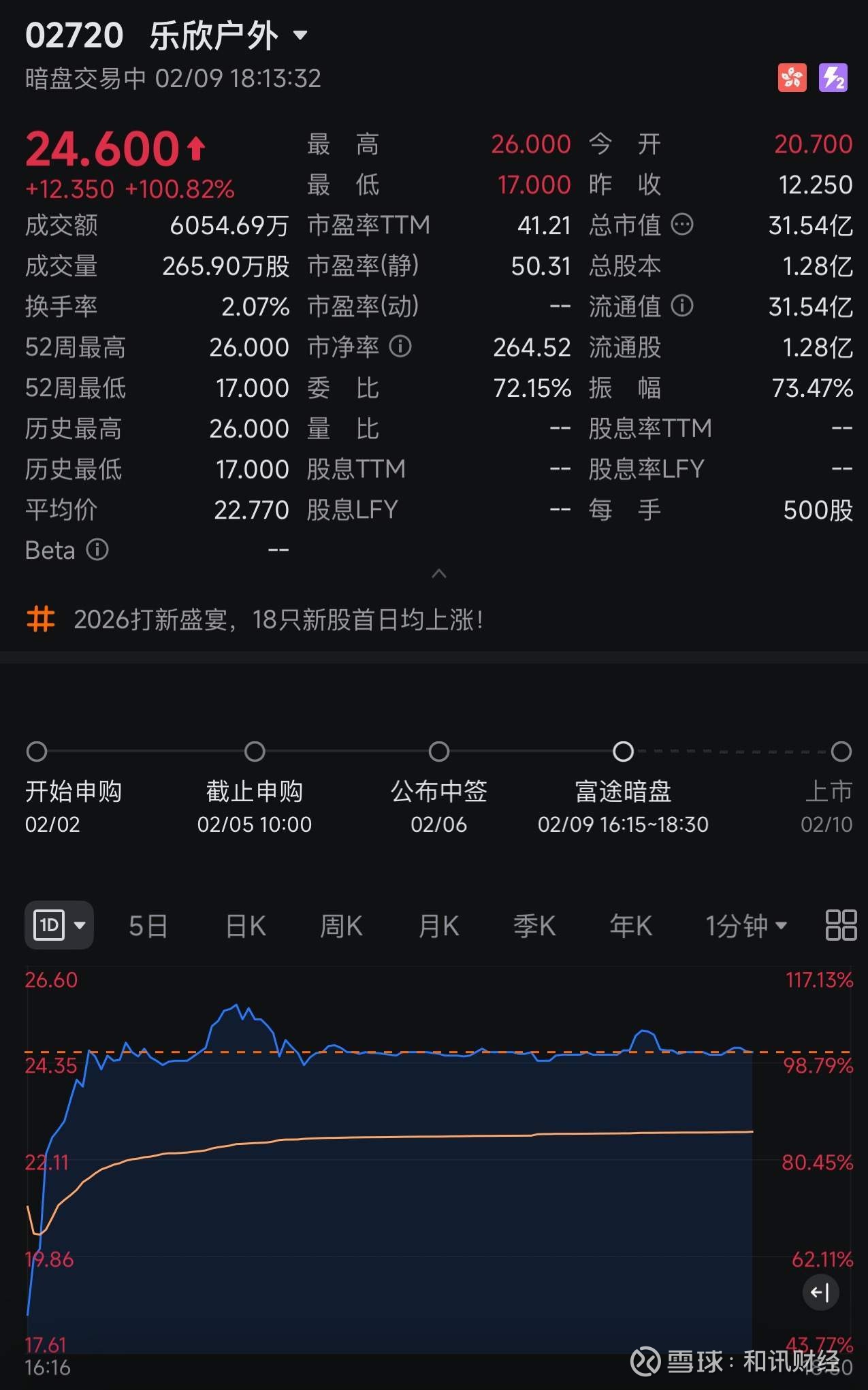
Task: Switch to the 季K chart tab
Action: point(534,926)
